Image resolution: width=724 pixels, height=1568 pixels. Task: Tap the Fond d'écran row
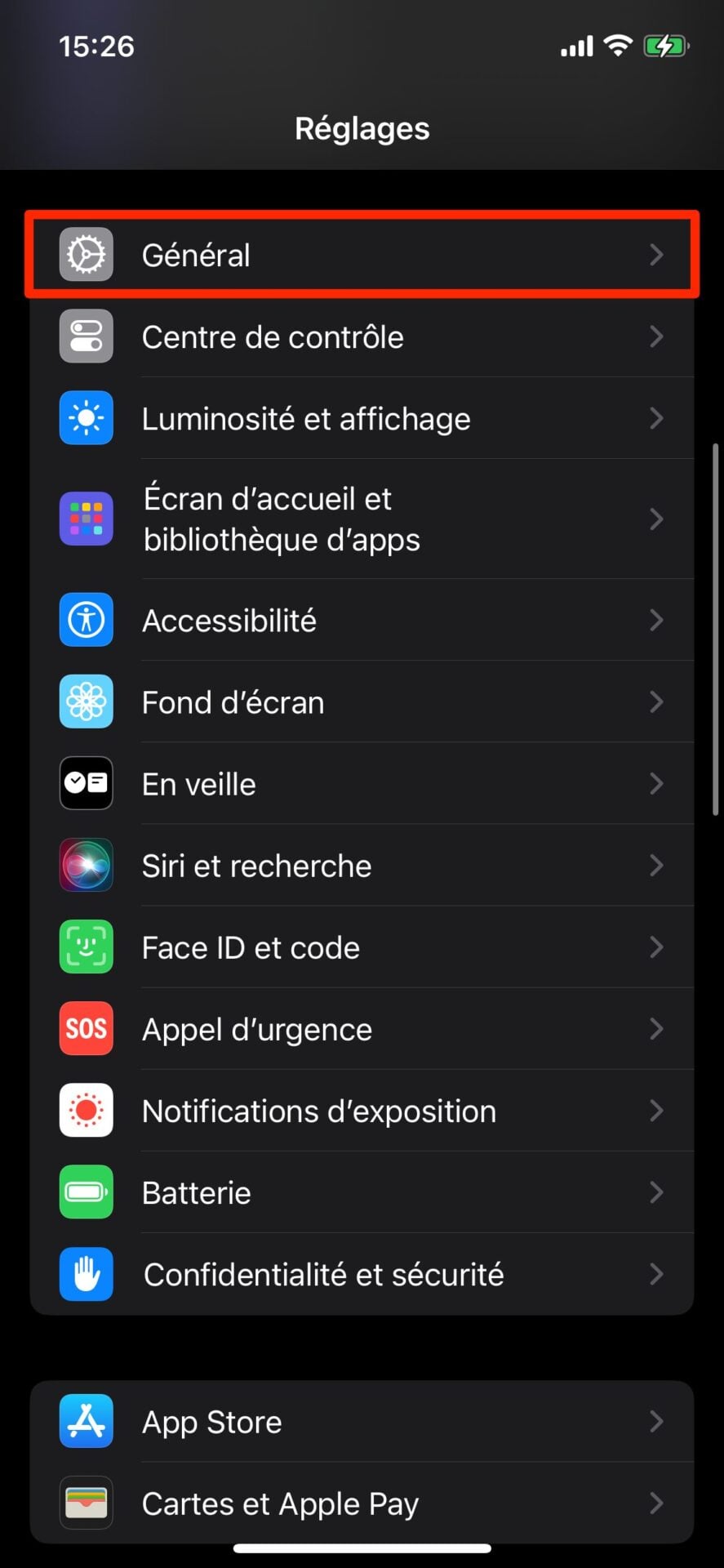(x=362, y=702)
